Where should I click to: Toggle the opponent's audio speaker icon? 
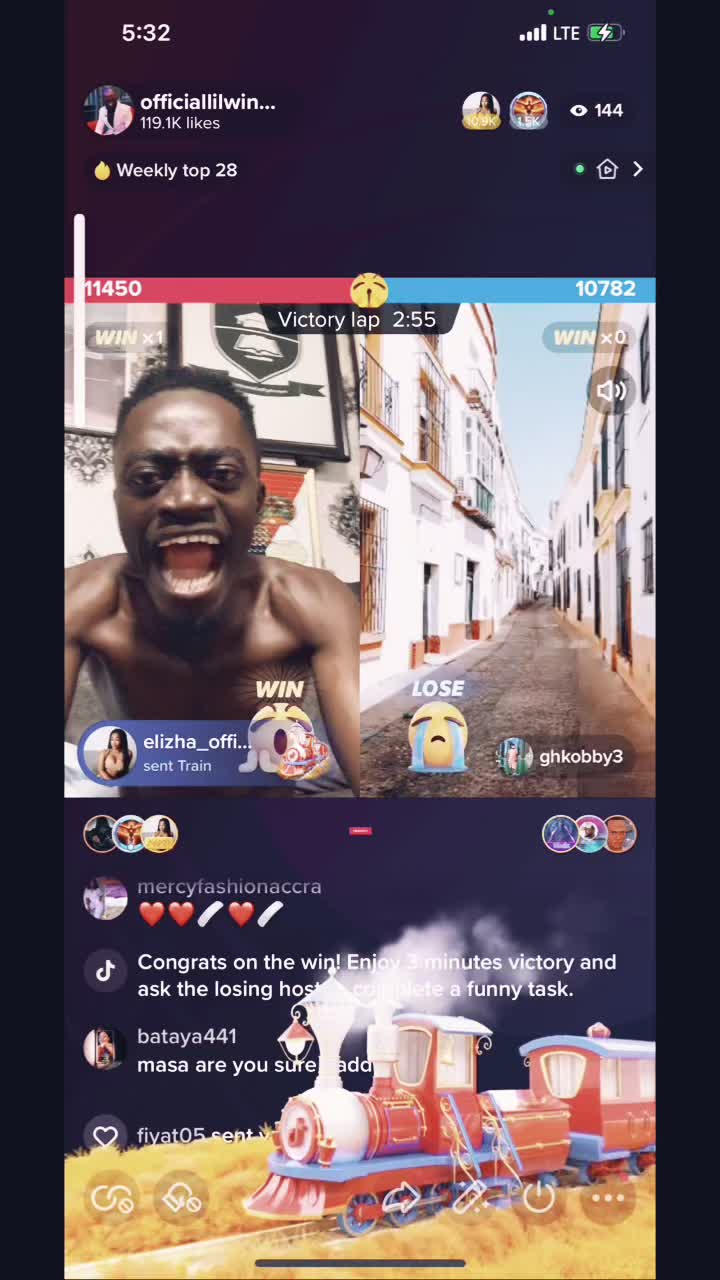point(610,390)
